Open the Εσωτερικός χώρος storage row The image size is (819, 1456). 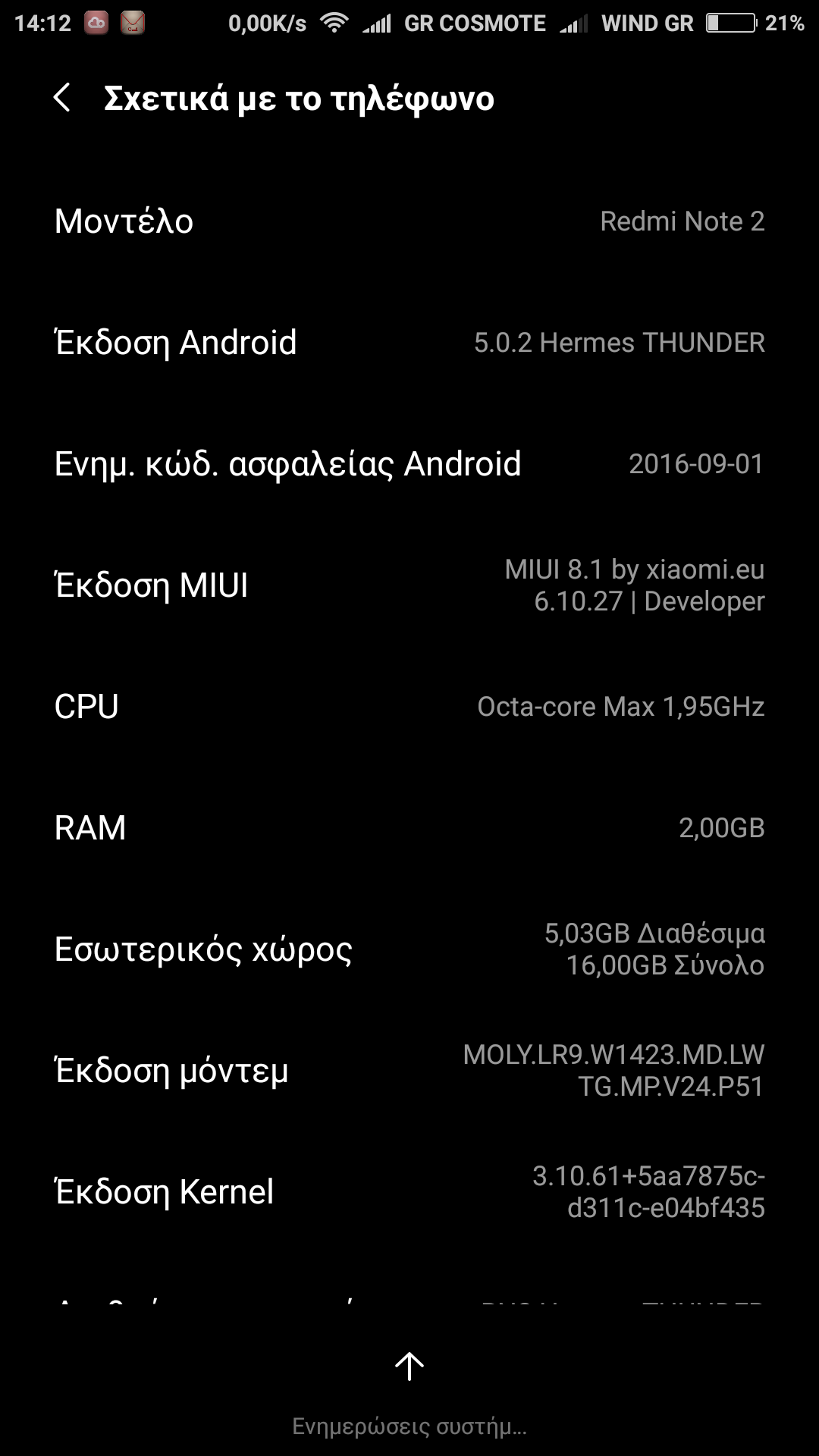(x=409, y=949)
